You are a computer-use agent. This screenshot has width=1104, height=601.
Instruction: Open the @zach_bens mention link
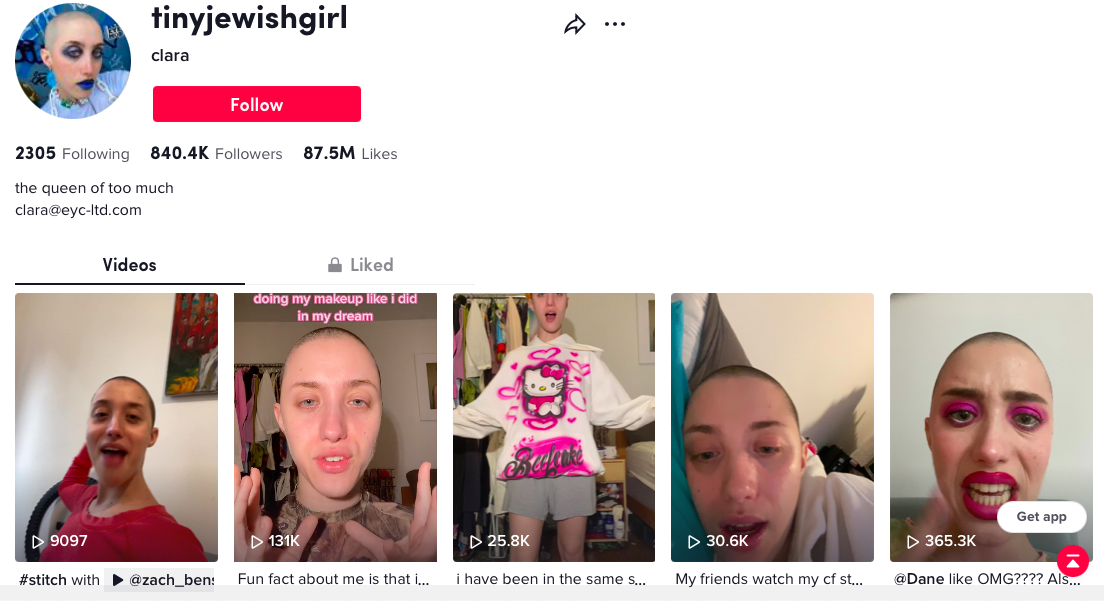pyautogui.click(x=163, y=580)
